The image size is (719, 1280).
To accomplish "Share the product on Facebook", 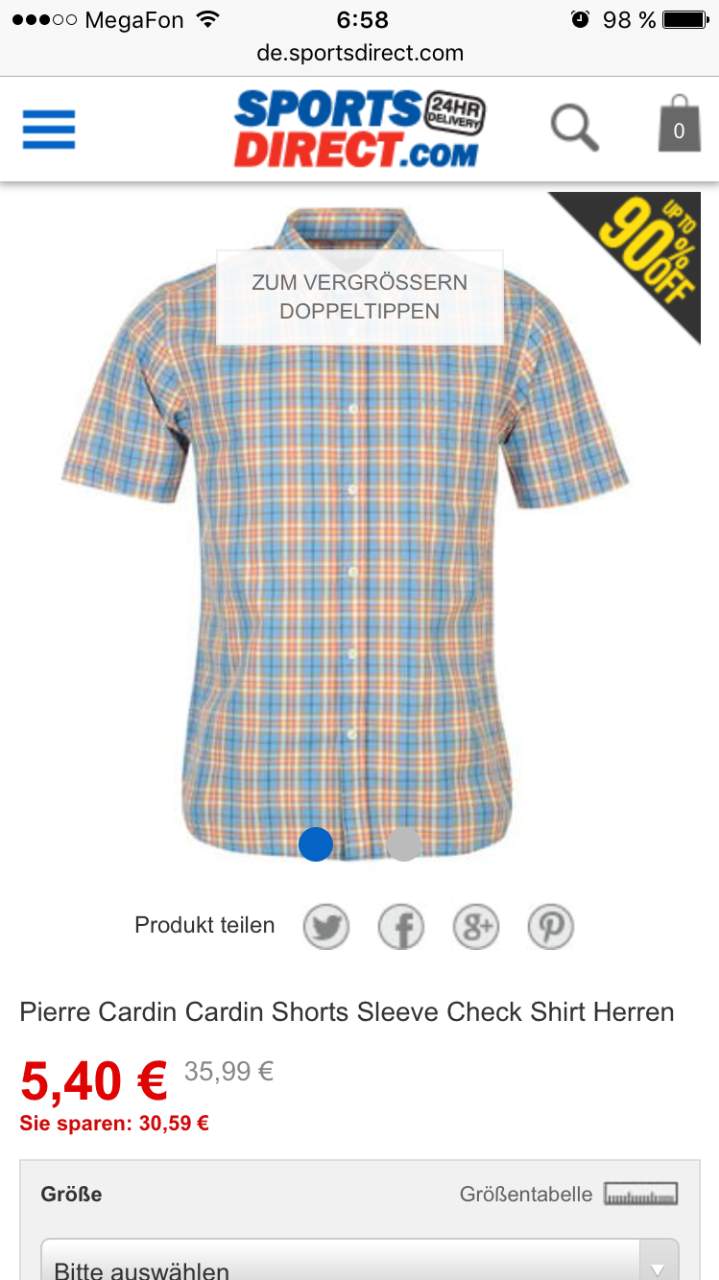I will pyautogui.click(x=401, y=926).
